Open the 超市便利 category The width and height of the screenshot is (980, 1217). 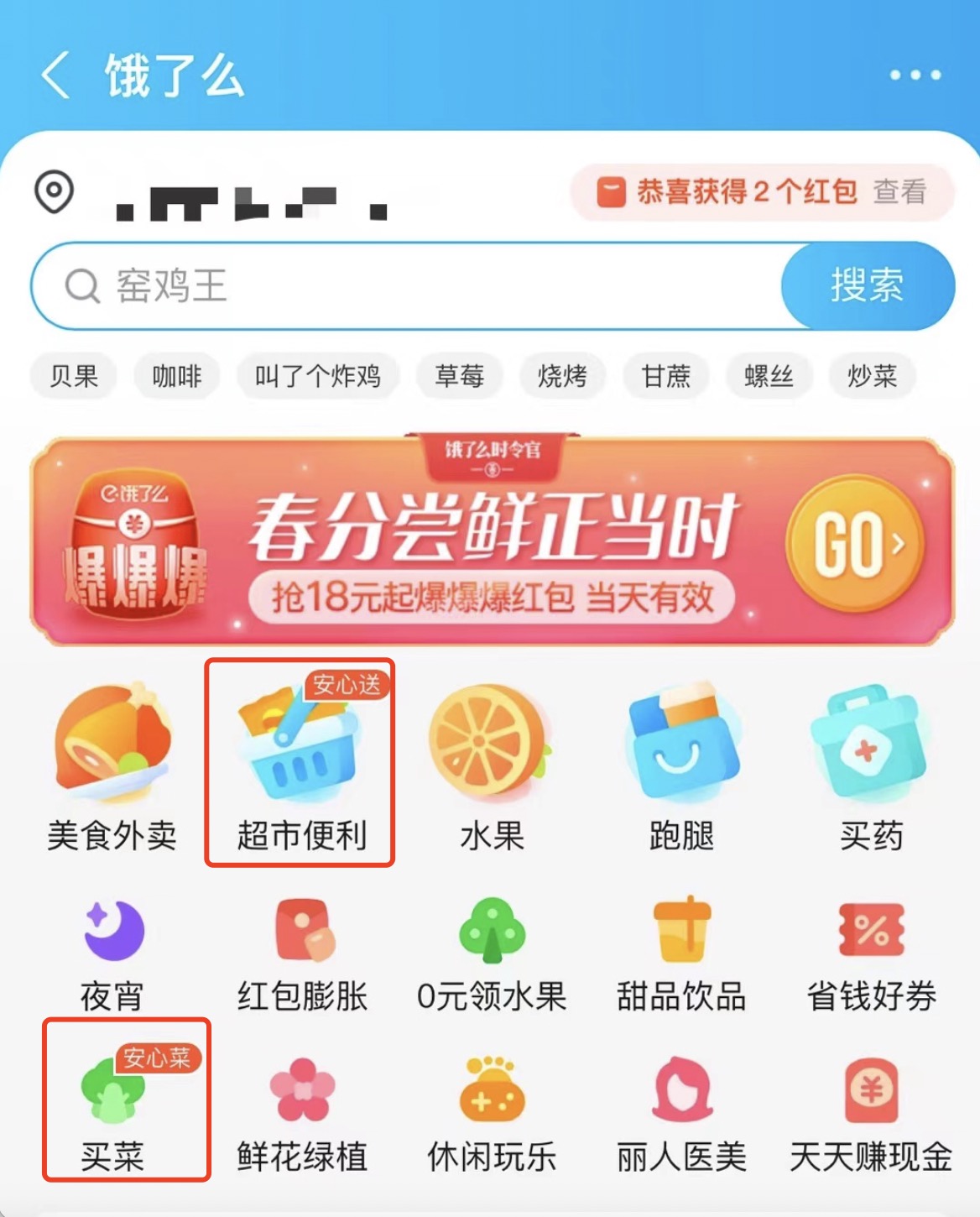(x=300, y=762)
